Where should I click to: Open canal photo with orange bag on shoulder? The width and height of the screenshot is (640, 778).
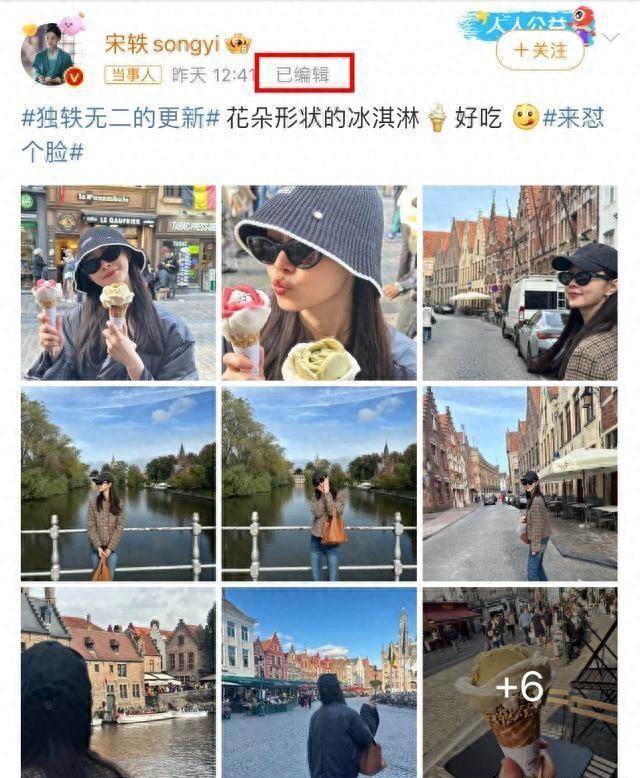coord(319,484)
